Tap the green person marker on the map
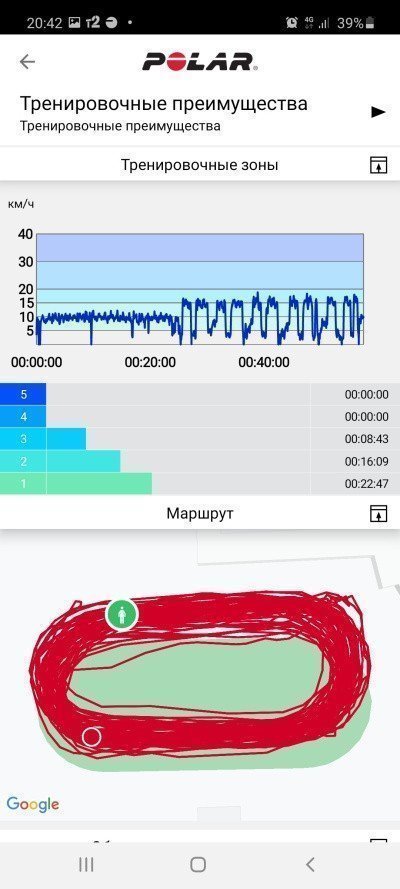Image resolution: width=400 pixels, height=889 pixels. pos(121,614)
